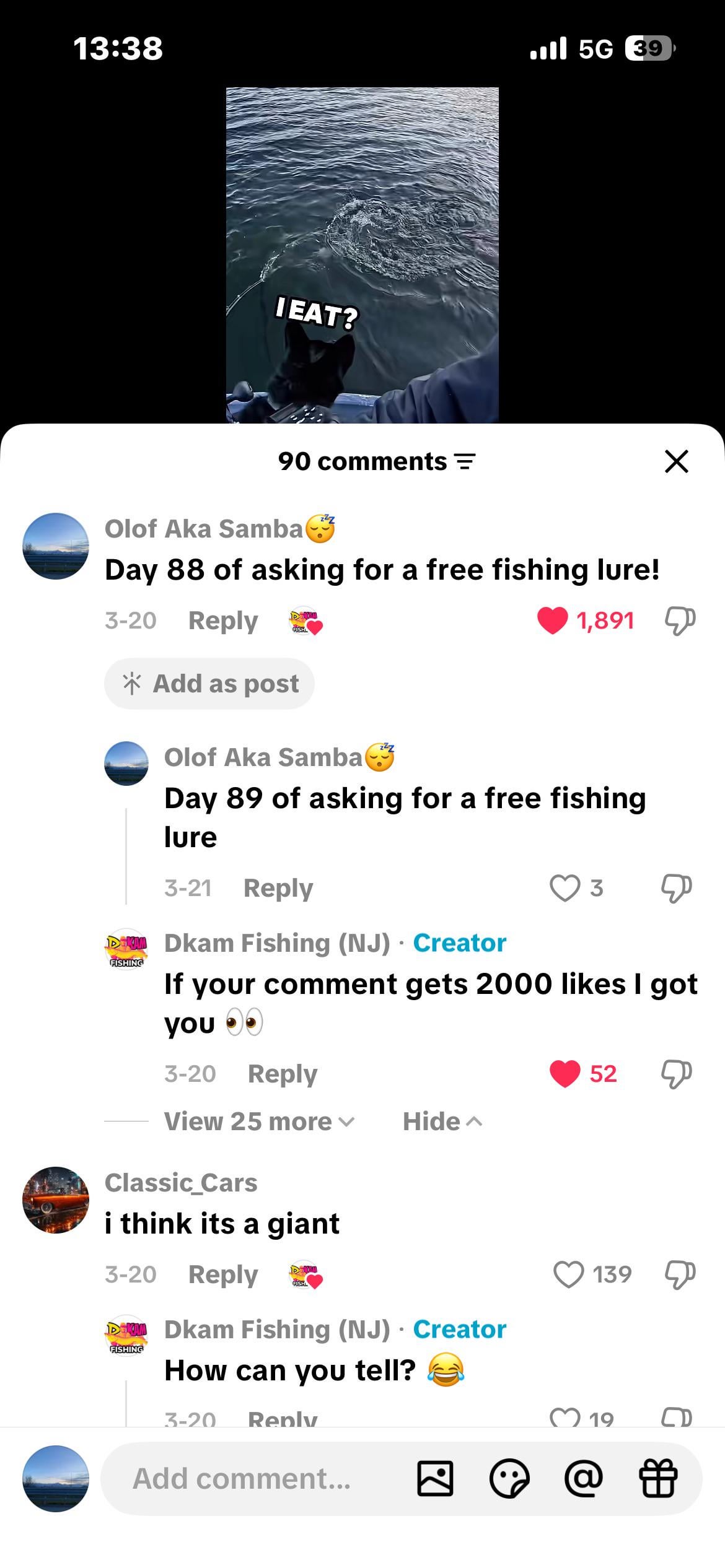This screenshot has width=725, height=1568.
Task: Mention someone with the @ icon
Action: point(584,1479)
